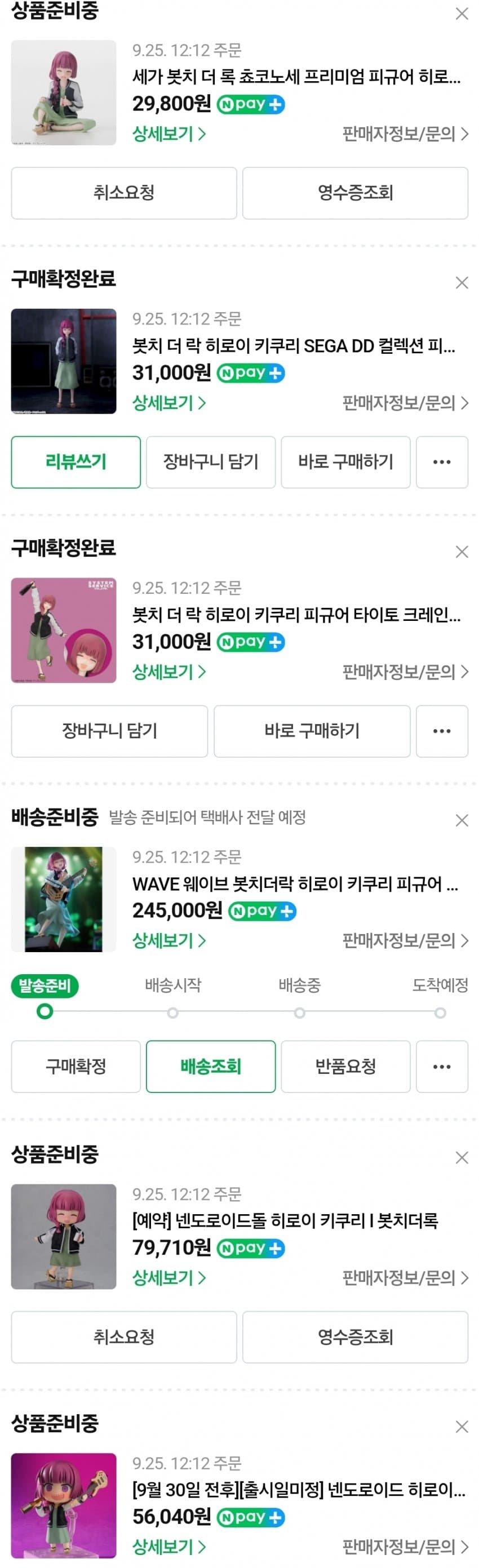The height and width of the screenshot is (1568, 479).
Task: Confirm purchase with 구매확정 for WAVE figure
Action: point(76,1067)
